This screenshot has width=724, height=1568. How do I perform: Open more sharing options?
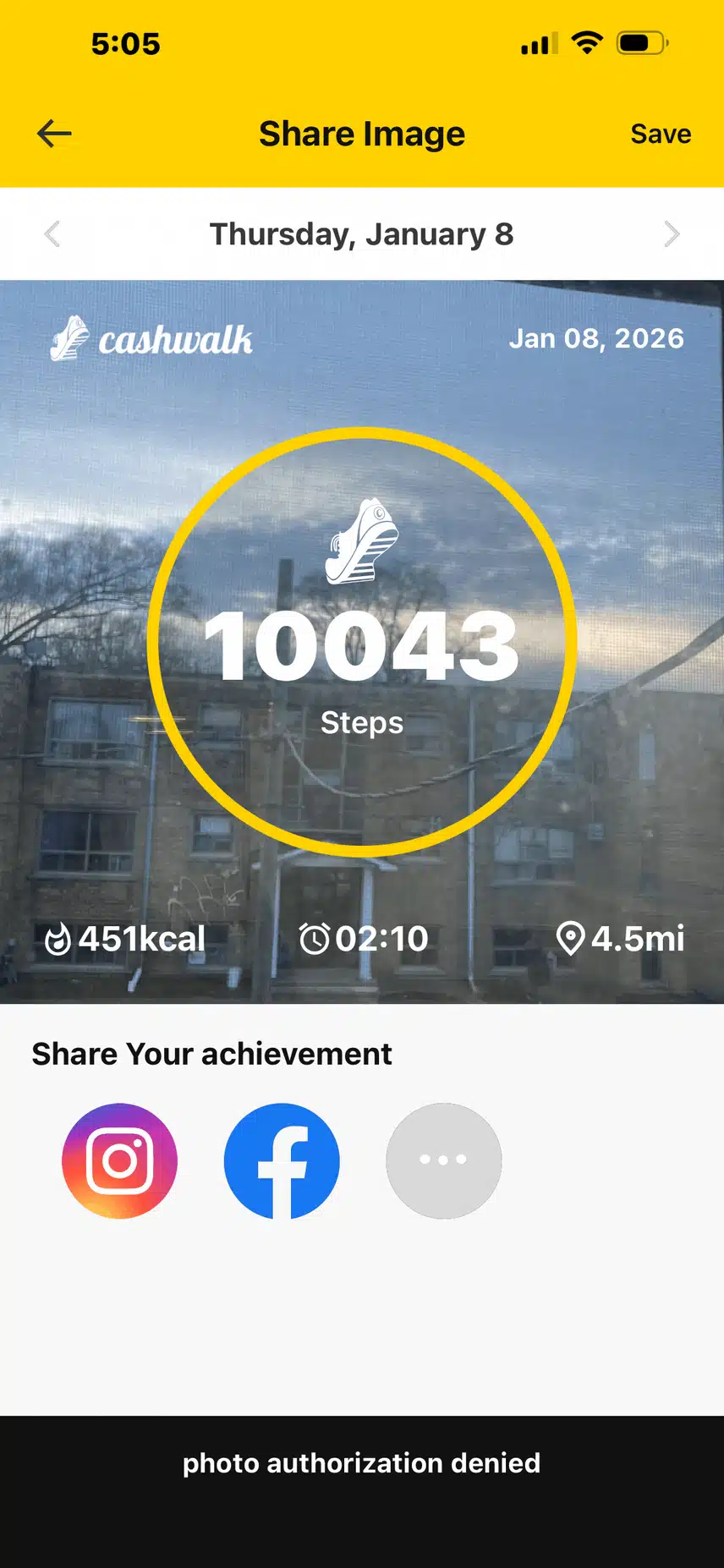tap(443, 1160)
